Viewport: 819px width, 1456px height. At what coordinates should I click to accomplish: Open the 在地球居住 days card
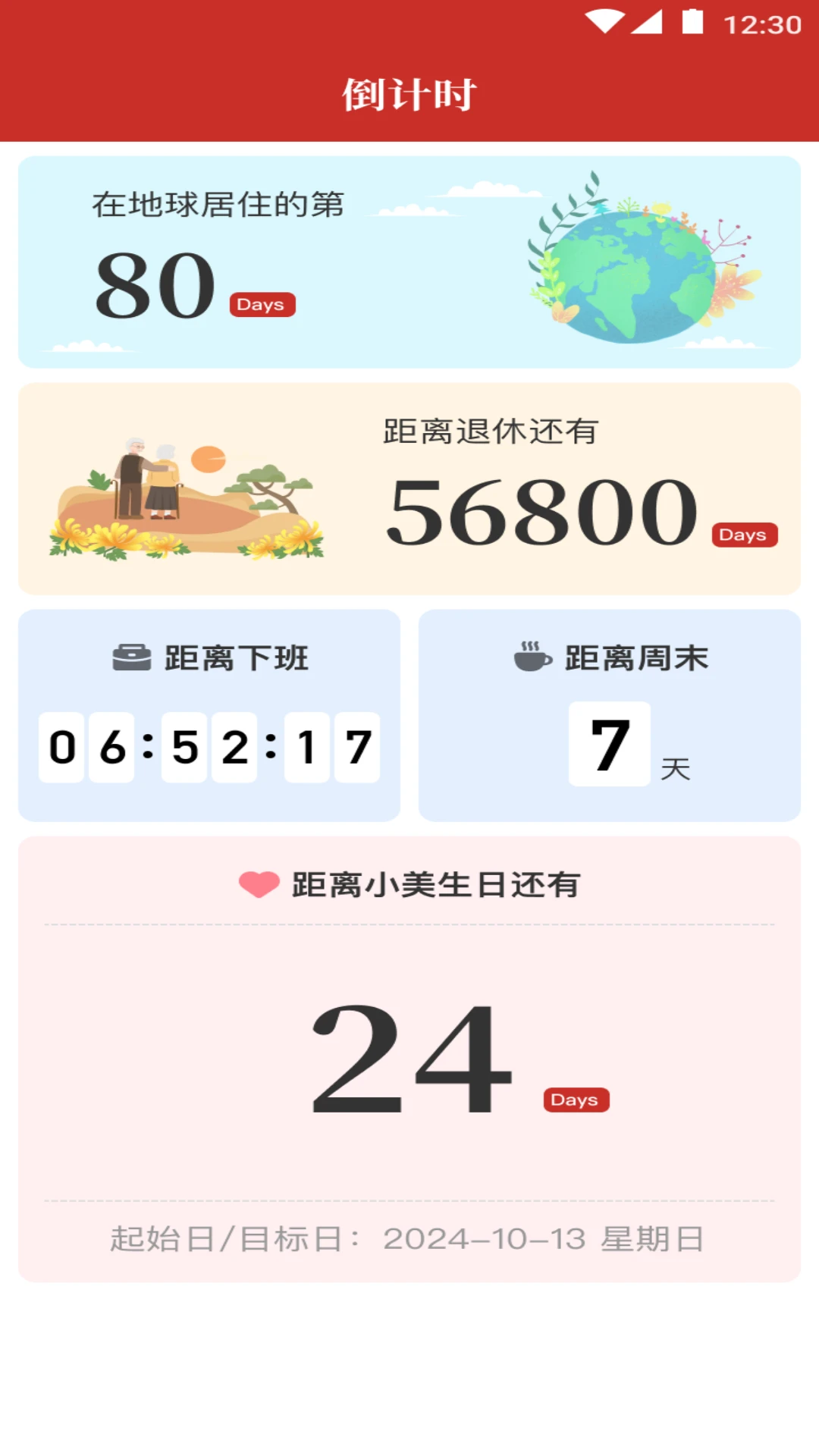coord(409,262)
